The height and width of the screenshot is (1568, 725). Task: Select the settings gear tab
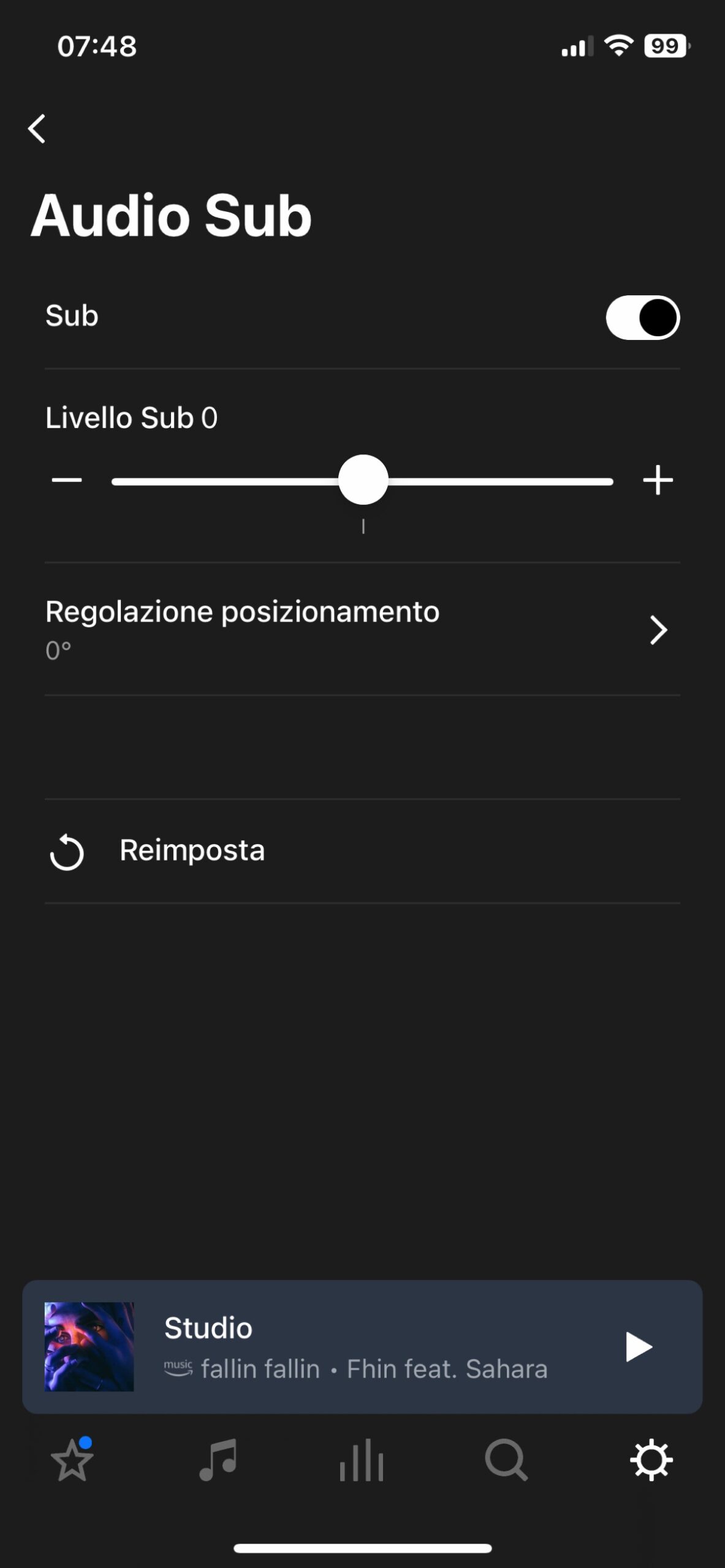[651, 1461]
